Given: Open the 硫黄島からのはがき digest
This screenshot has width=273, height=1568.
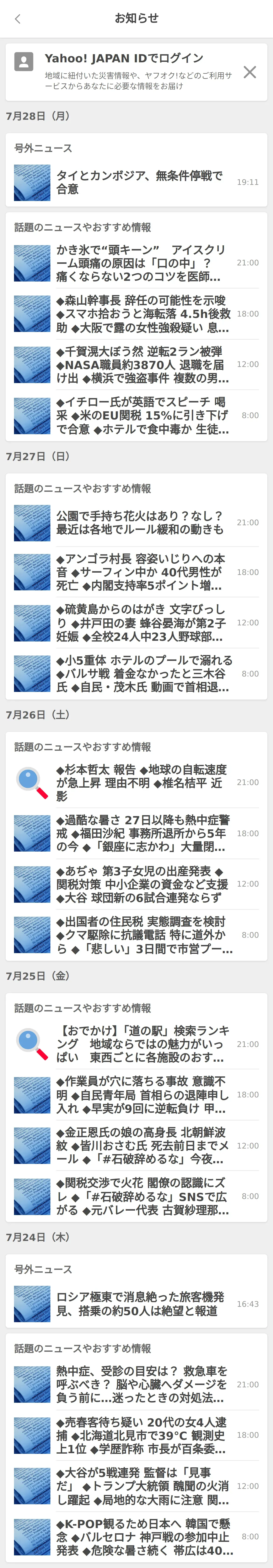Looking at the screenshot, I should coord(140,623).
